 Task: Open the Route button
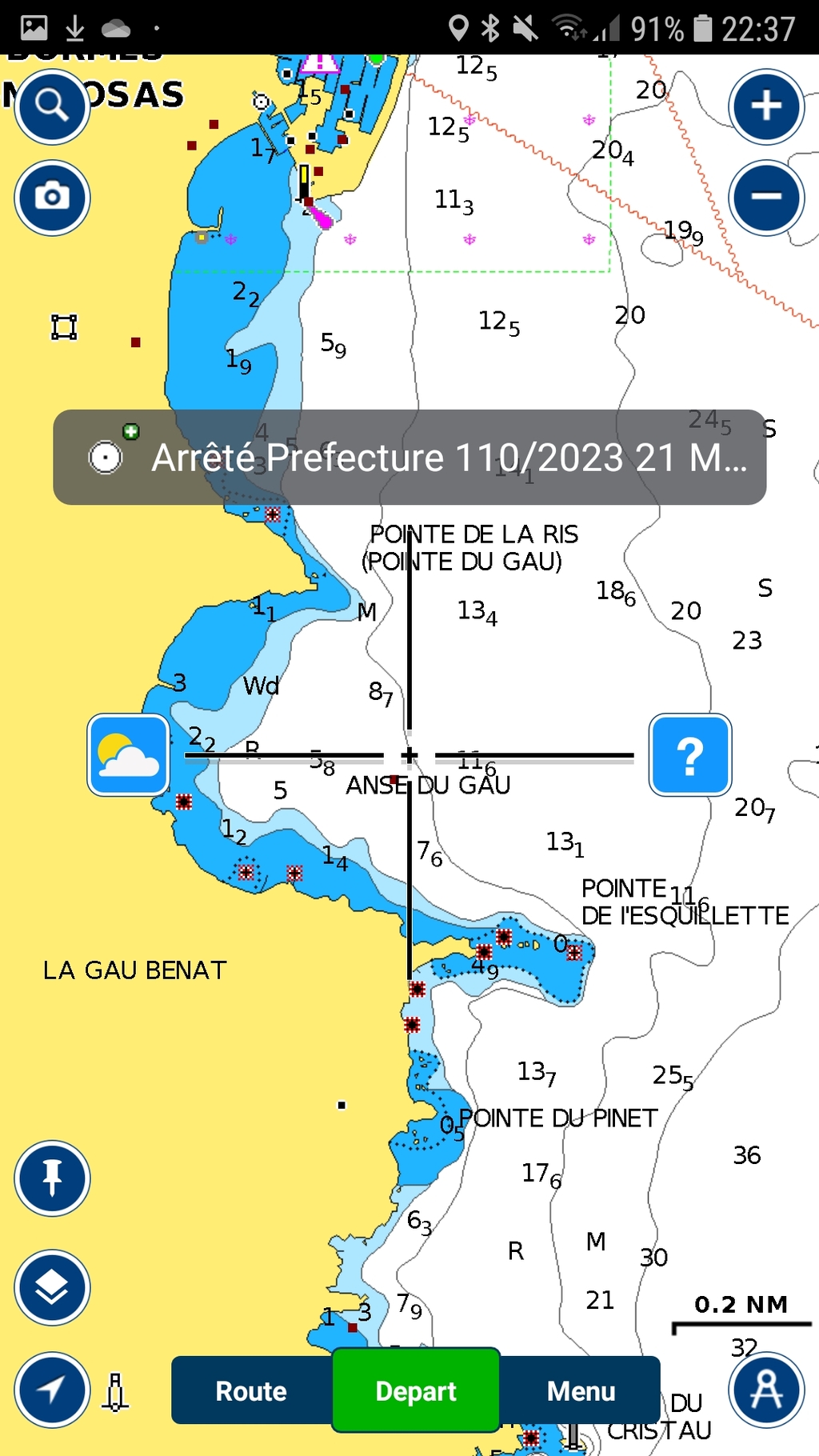coord(251,1390)
